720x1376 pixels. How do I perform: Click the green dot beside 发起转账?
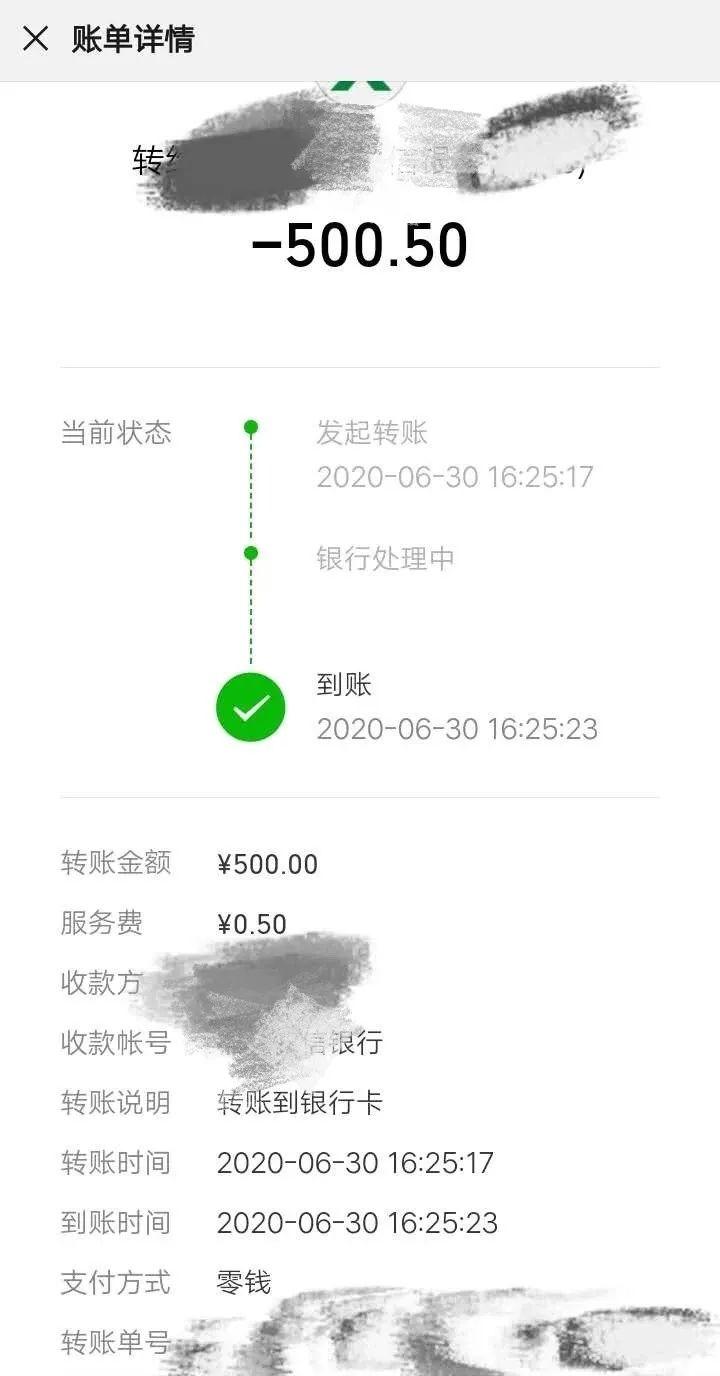click(250, 426)
